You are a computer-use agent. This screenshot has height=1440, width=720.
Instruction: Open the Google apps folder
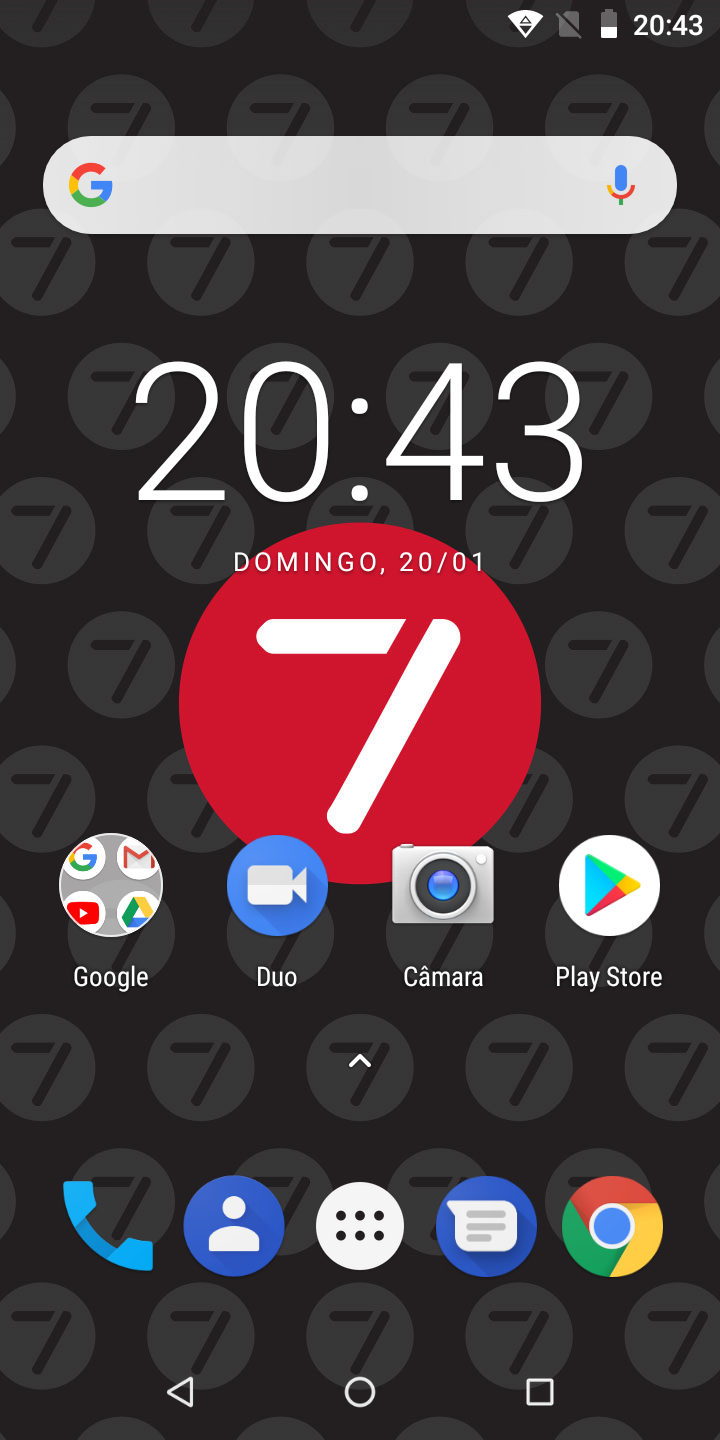(x=111, y=885)
